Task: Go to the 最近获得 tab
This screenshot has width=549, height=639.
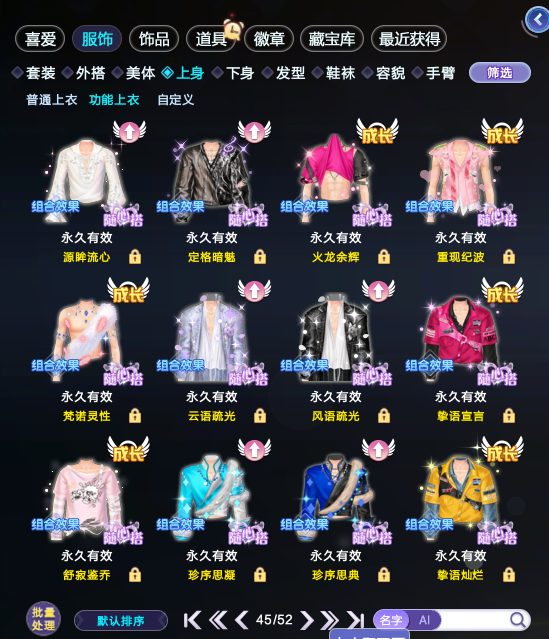Action: 409,39
